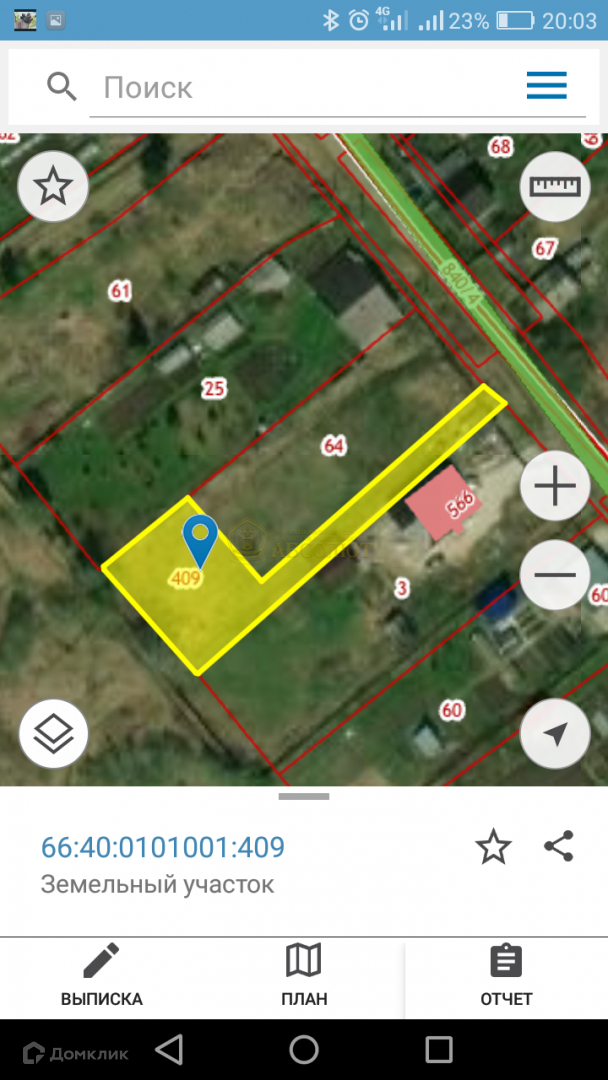608x1080 pixels.
Task: Add parcel to favorites via star
Action: click(494, 847)
